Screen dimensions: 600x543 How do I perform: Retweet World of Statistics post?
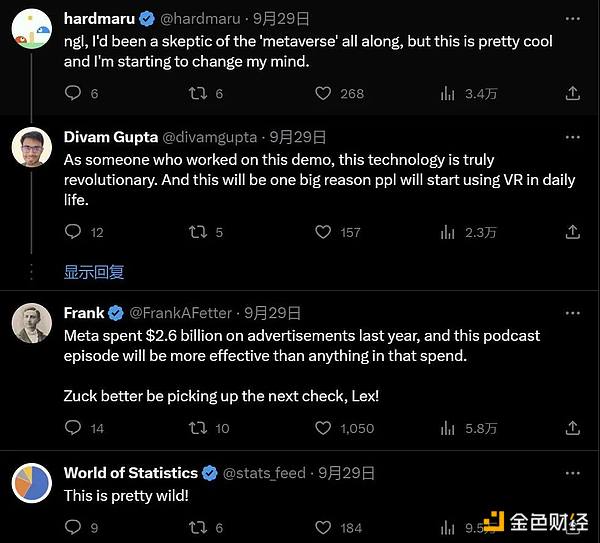pyautogui.click(x=198, y=527)
